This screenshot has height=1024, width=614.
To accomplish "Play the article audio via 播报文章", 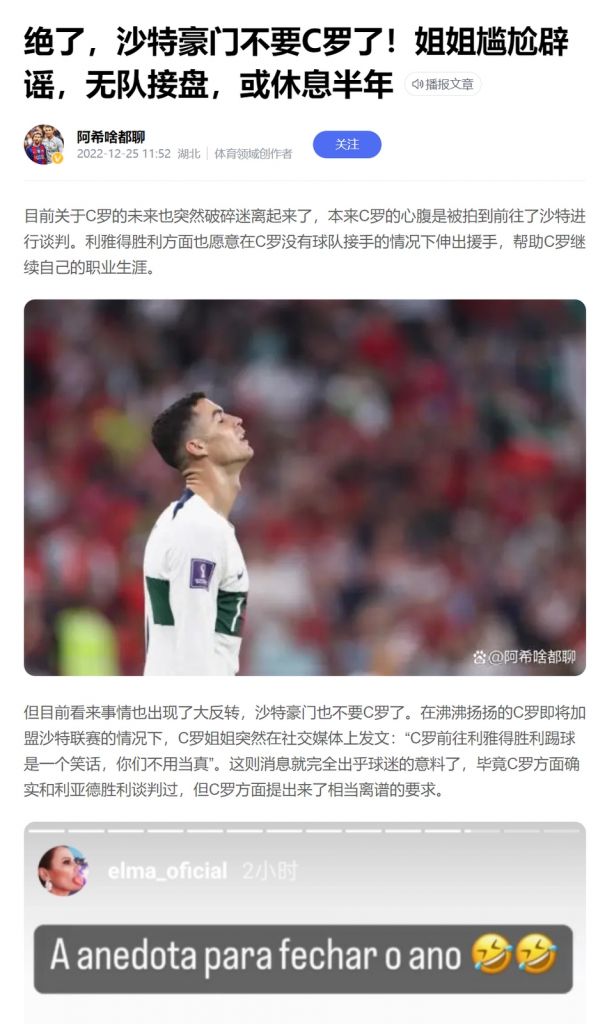I will tap(442, 85).
